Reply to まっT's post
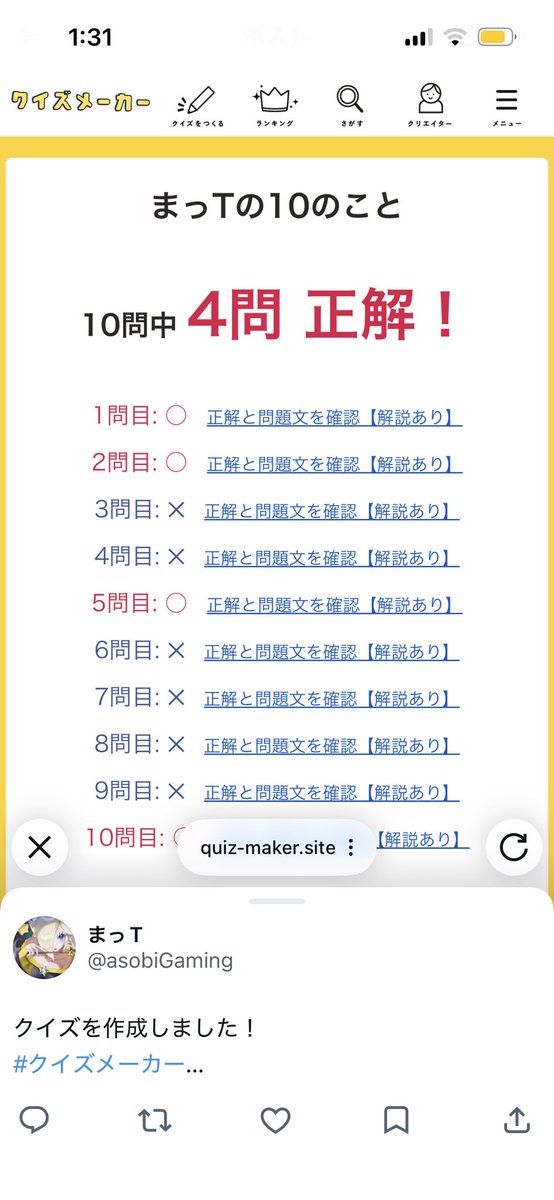Image resolution: width=554 pixels, height=1200 pixels. [34, 1120]
